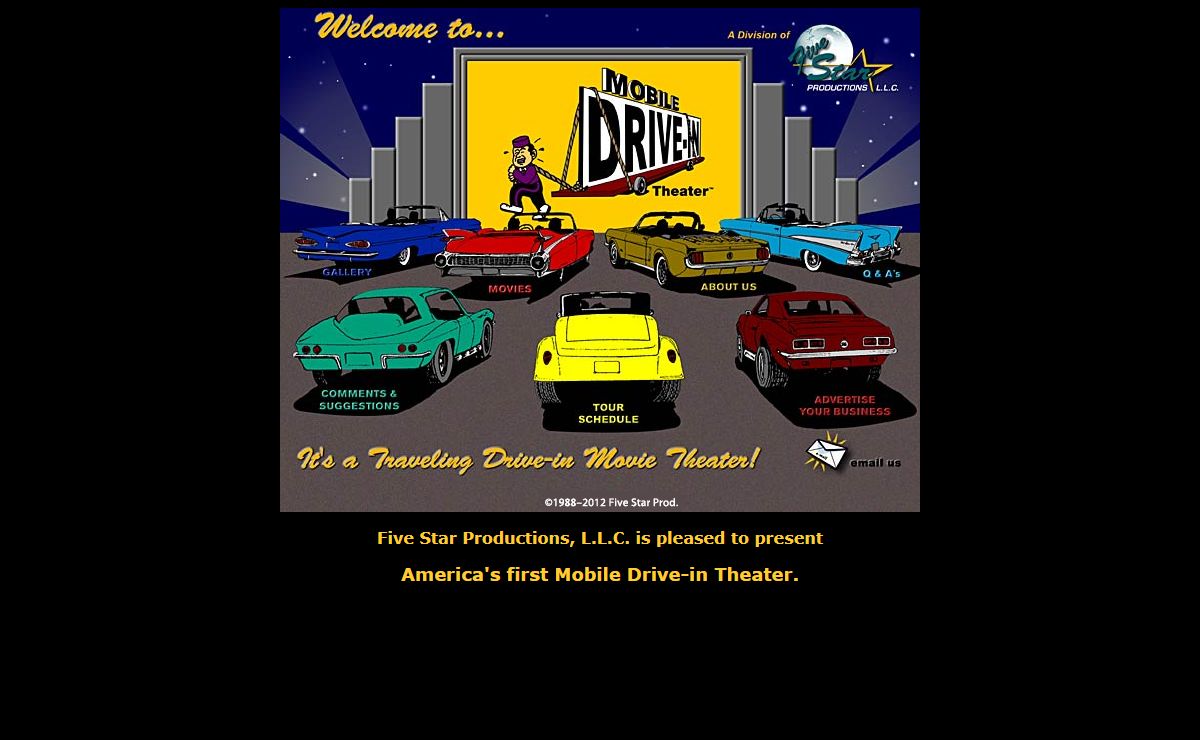Viewport: 1200px width, 740px height.
Task: Go to the Movies section
Action: pyautogui.click(x=515, y=255)
